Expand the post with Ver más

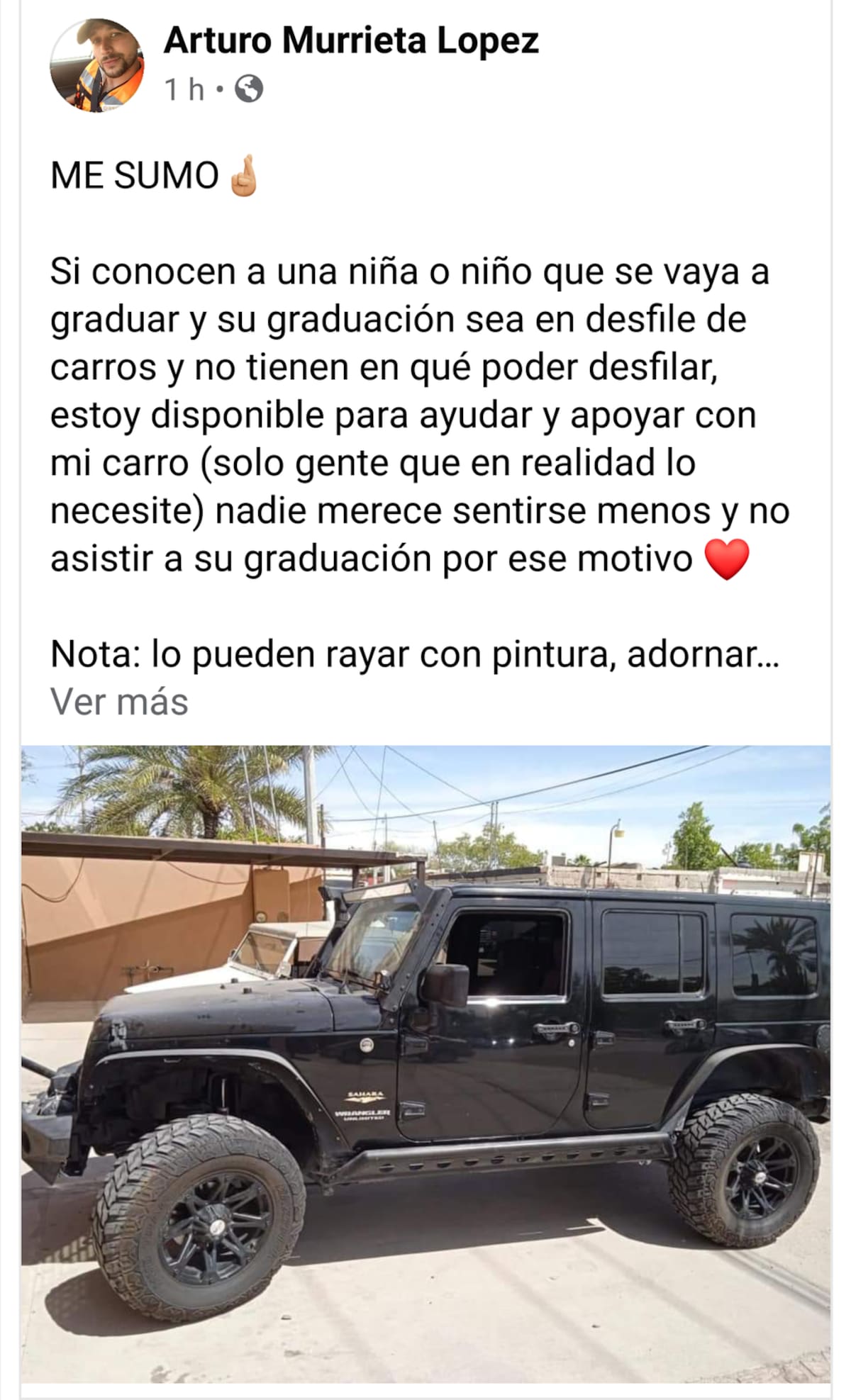[x=119, y=702]
